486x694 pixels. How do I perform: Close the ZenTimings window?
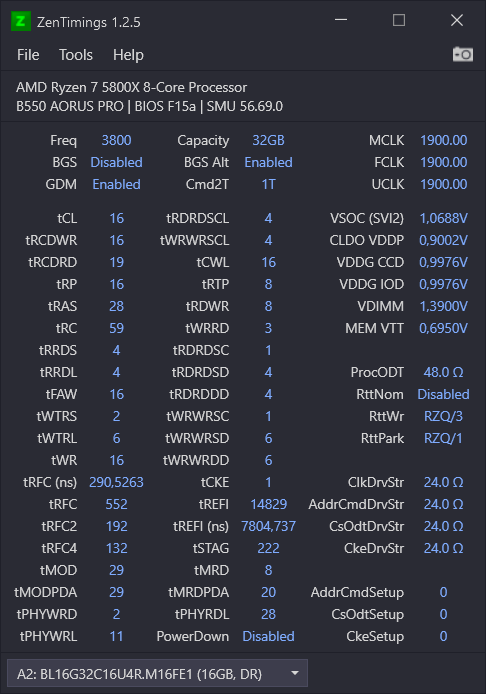click(x=457, y=20)
